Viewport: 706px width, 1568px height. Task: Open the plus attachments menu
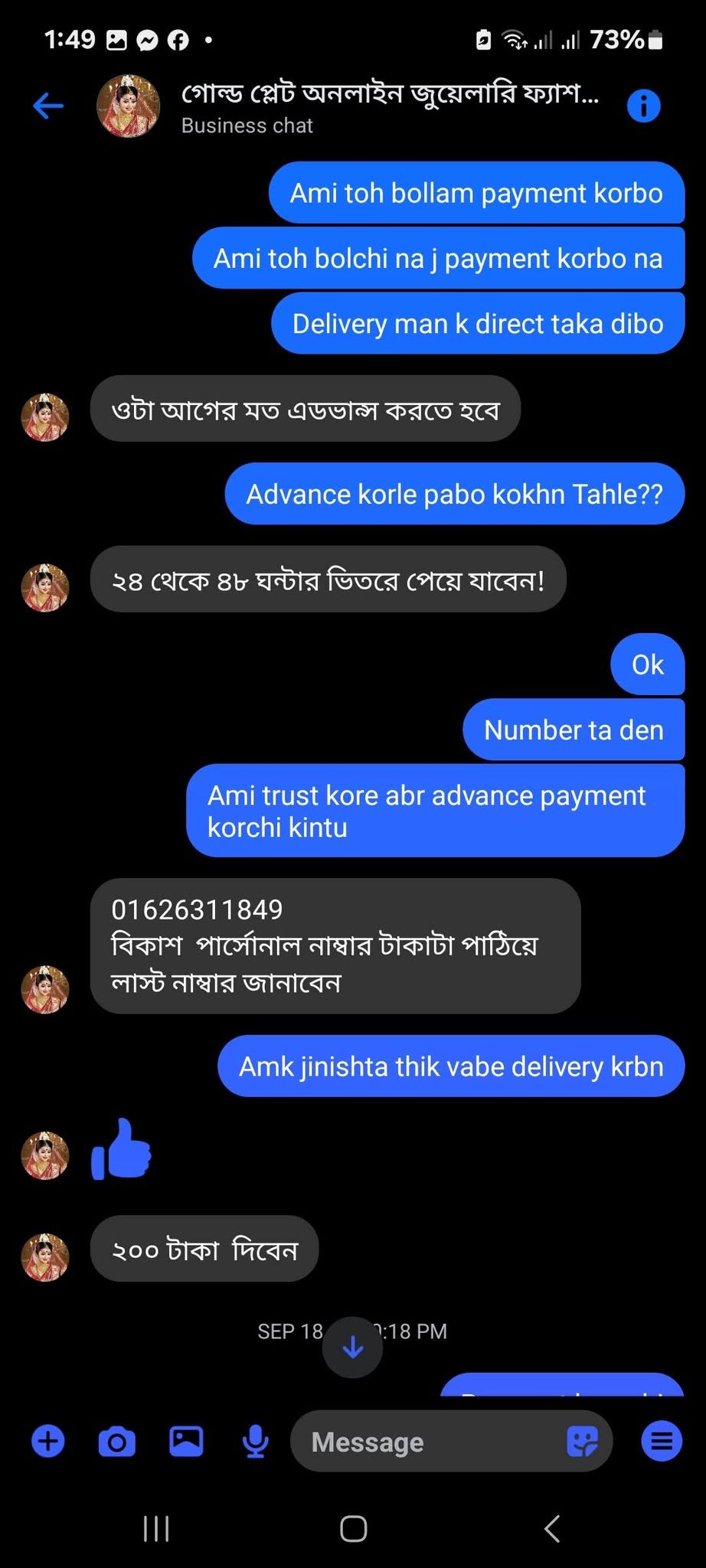[48, 1442]
